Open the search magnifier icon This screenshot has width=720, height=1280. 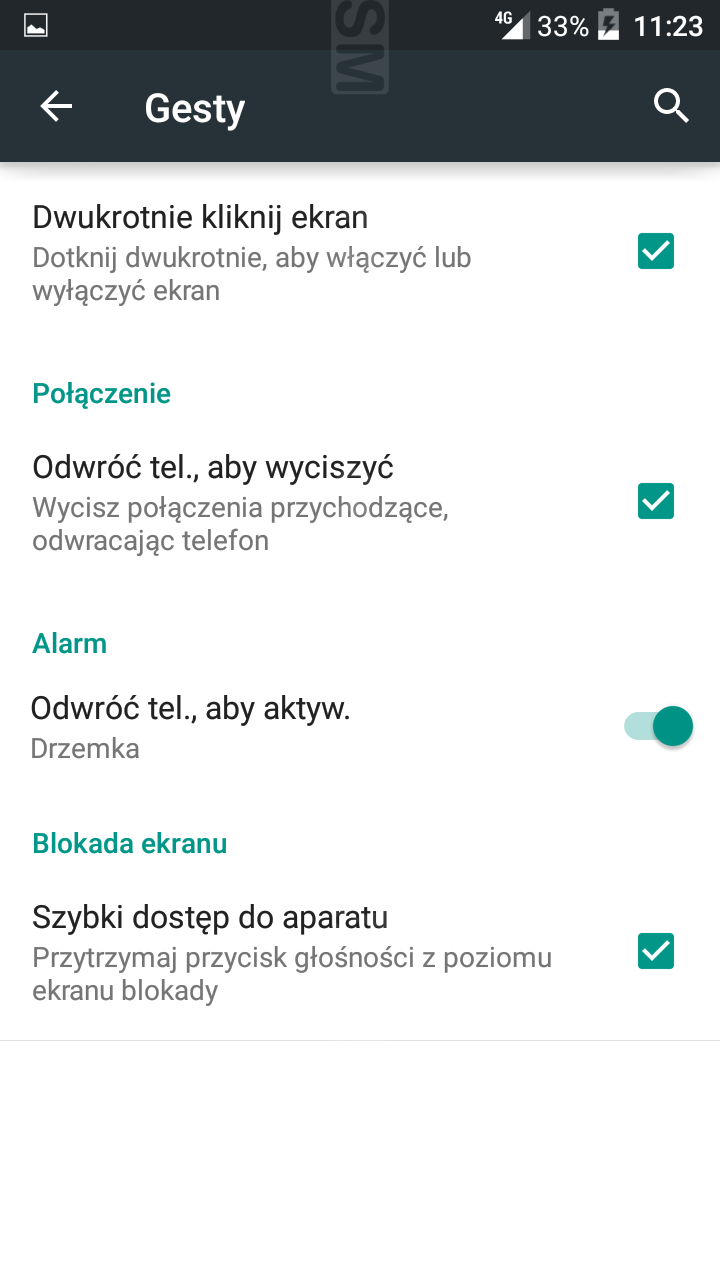671,105
